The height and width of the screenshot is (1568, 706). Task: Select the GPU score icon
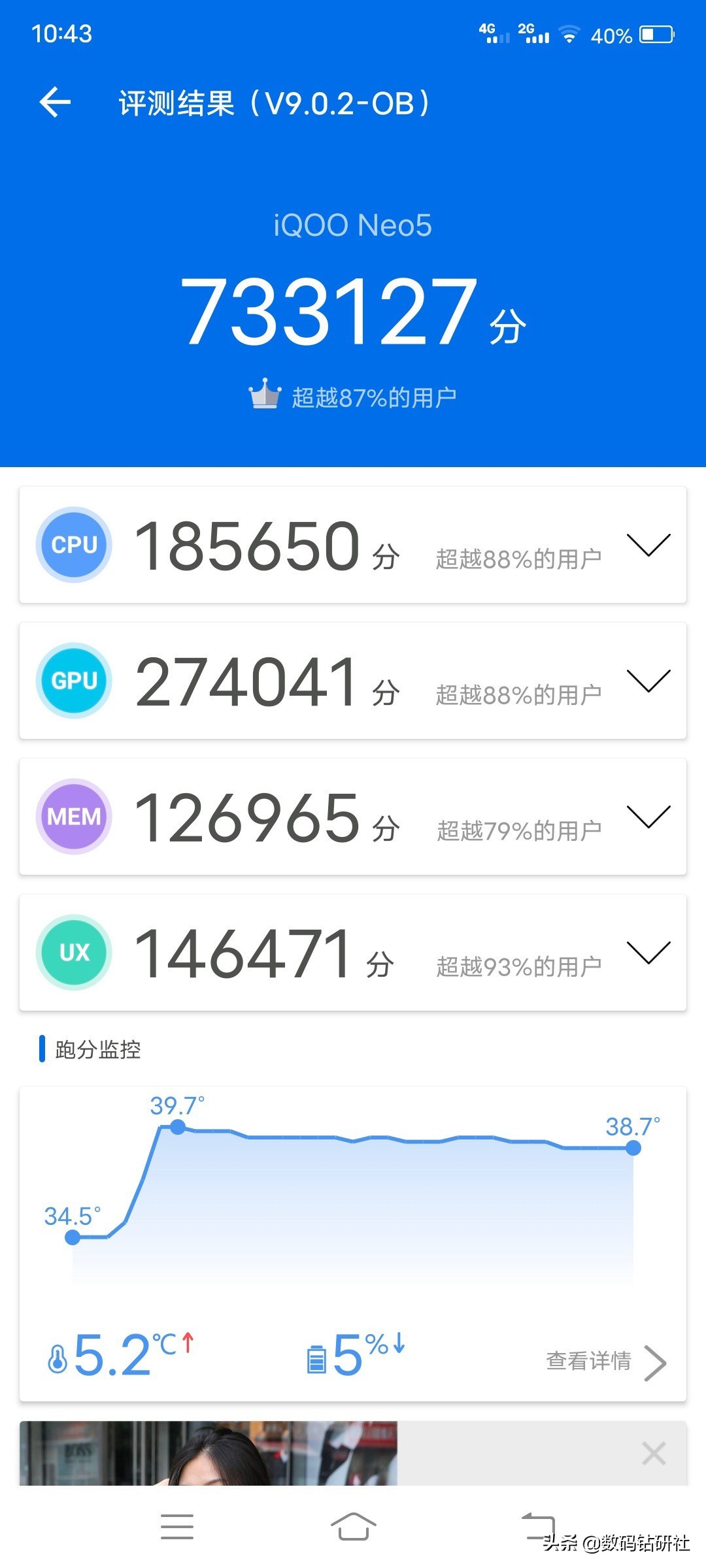coord(73,680)
